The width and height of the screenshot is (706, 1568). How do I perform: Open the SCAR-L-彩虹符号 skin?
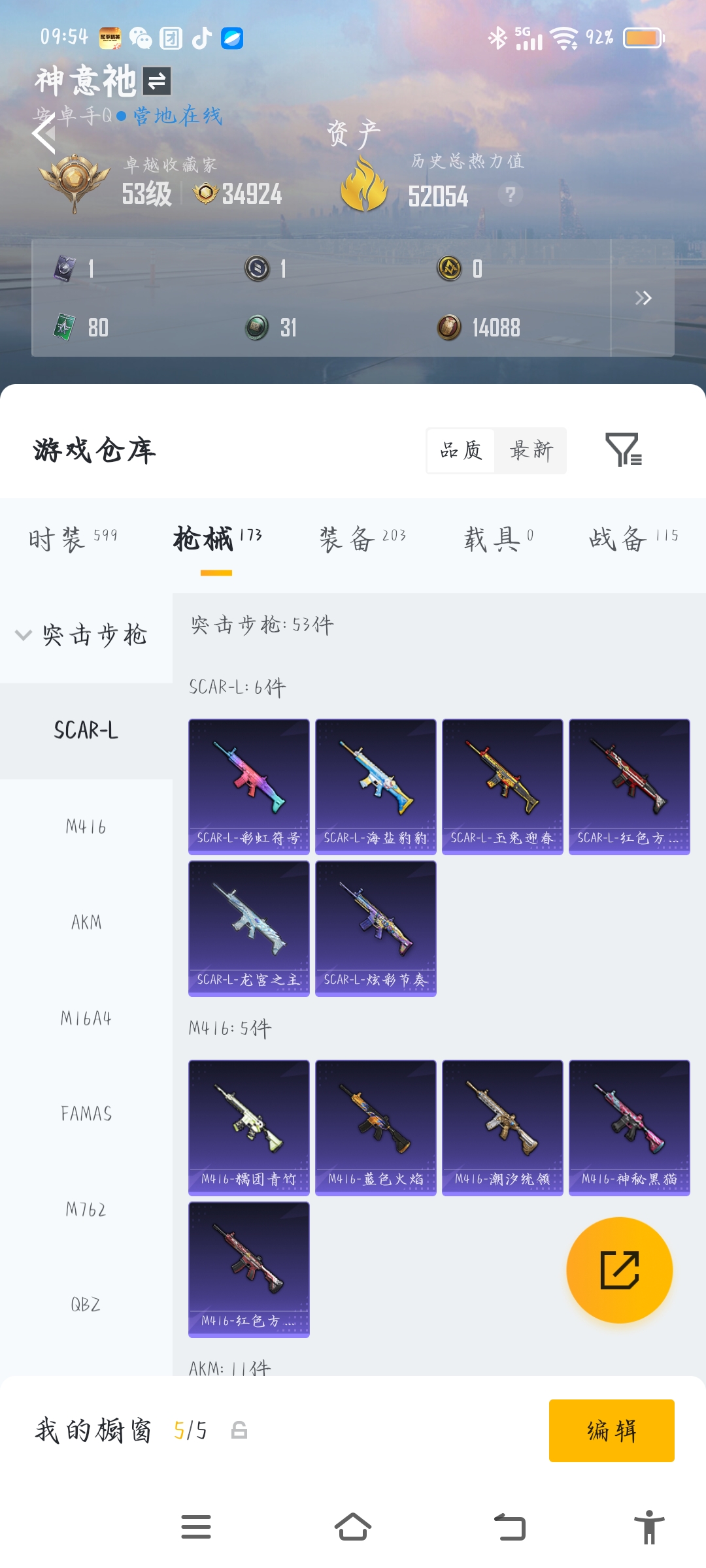[249, 787]
